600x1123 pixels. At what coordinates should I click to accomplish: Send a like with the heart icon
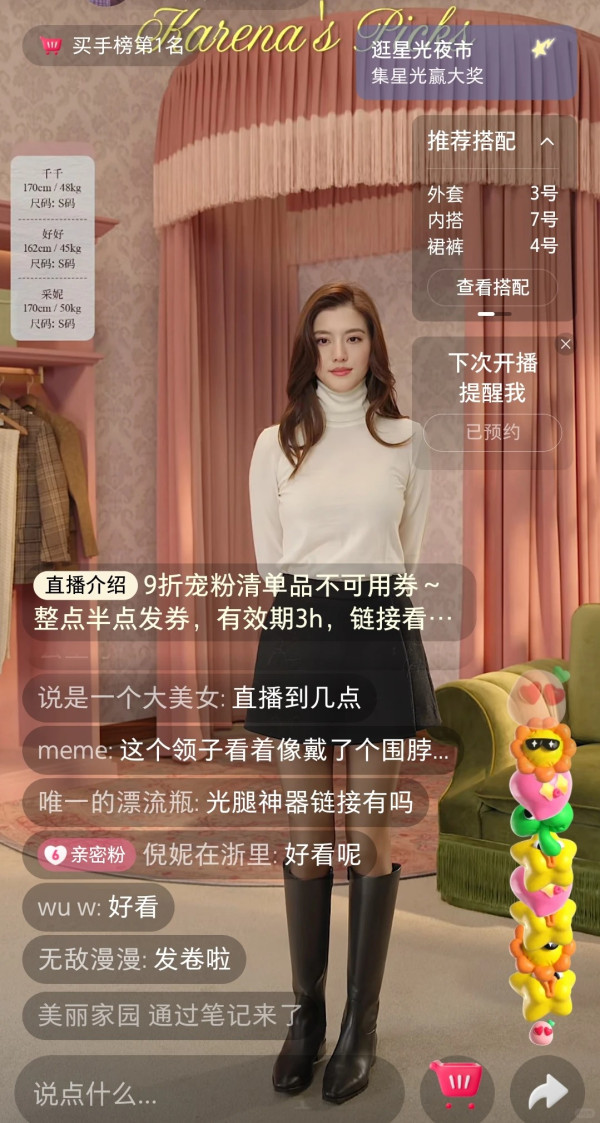click(x=543, y=694)
